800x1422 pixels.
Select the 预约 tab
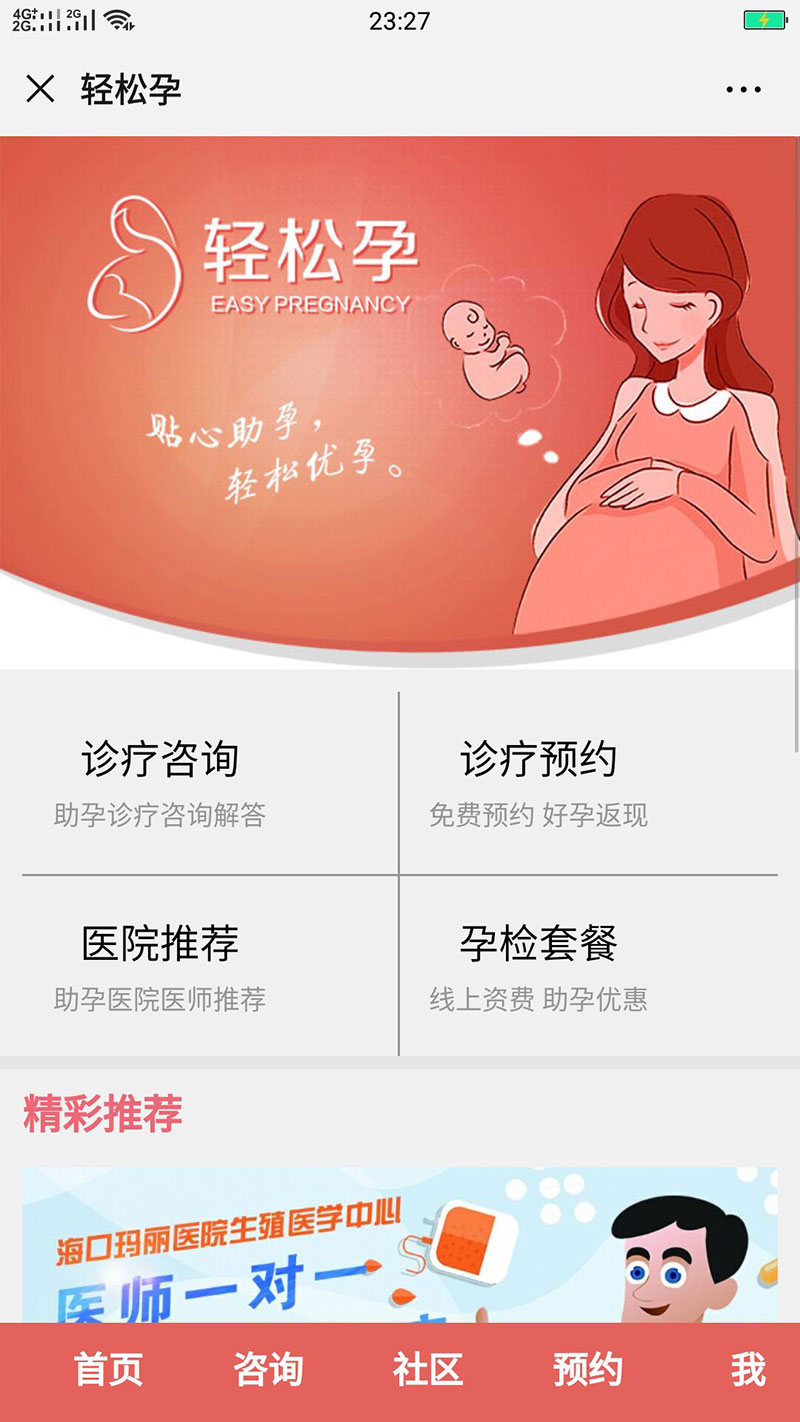coord(588,1370)
